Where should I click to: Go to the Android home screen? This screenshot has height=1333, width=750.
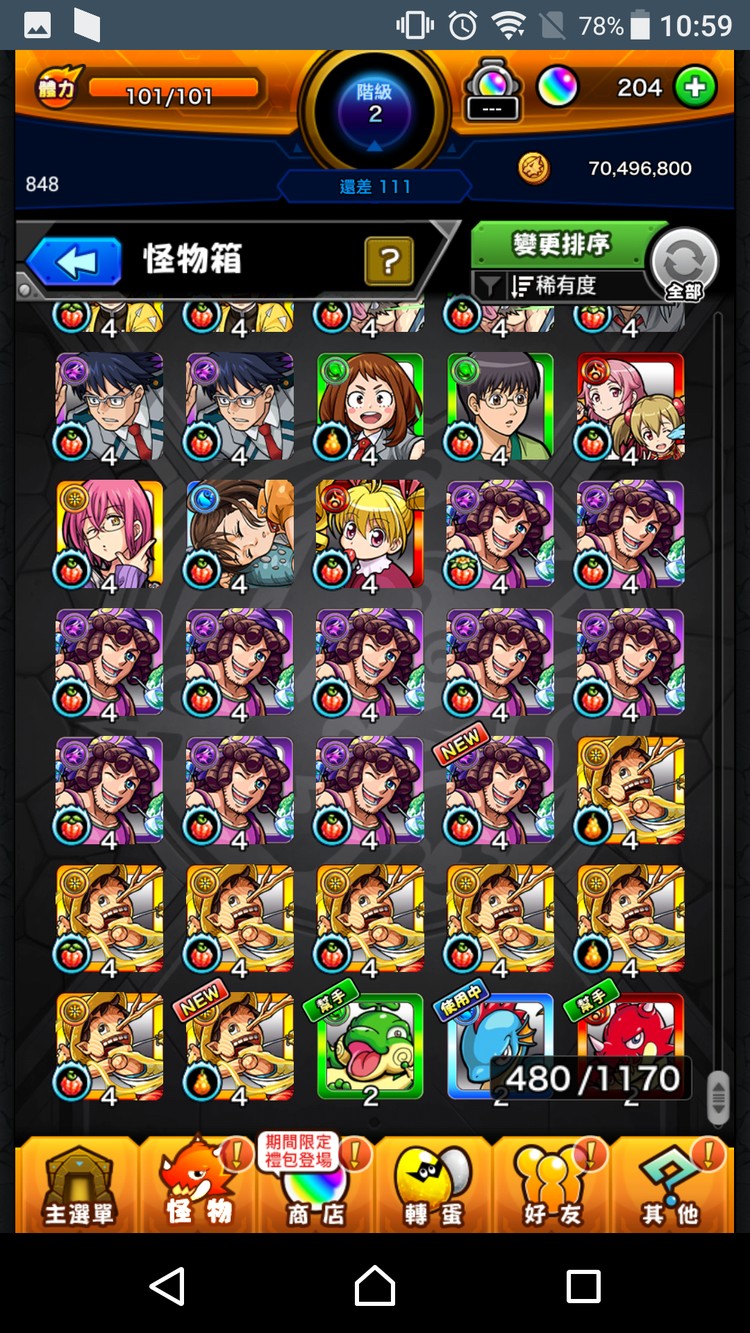[375, 1285]
